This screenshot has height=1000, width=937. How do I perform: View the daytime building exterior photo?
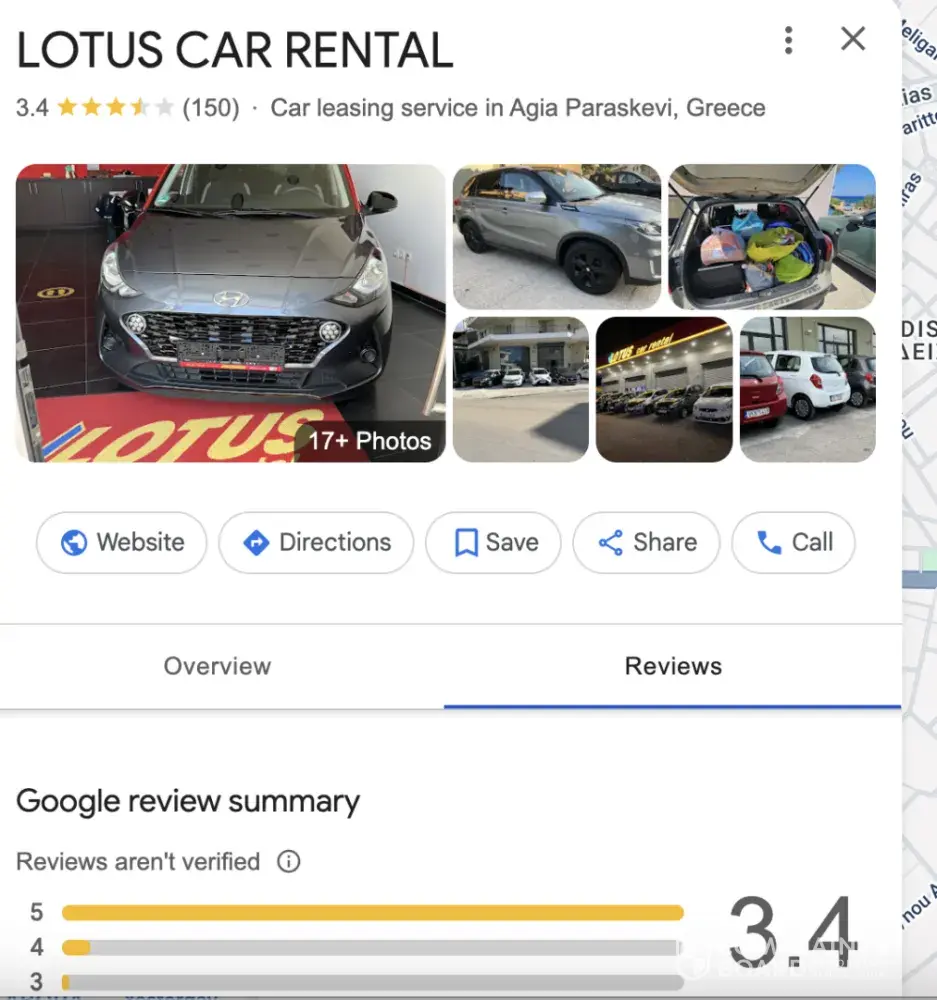(520, 389)
